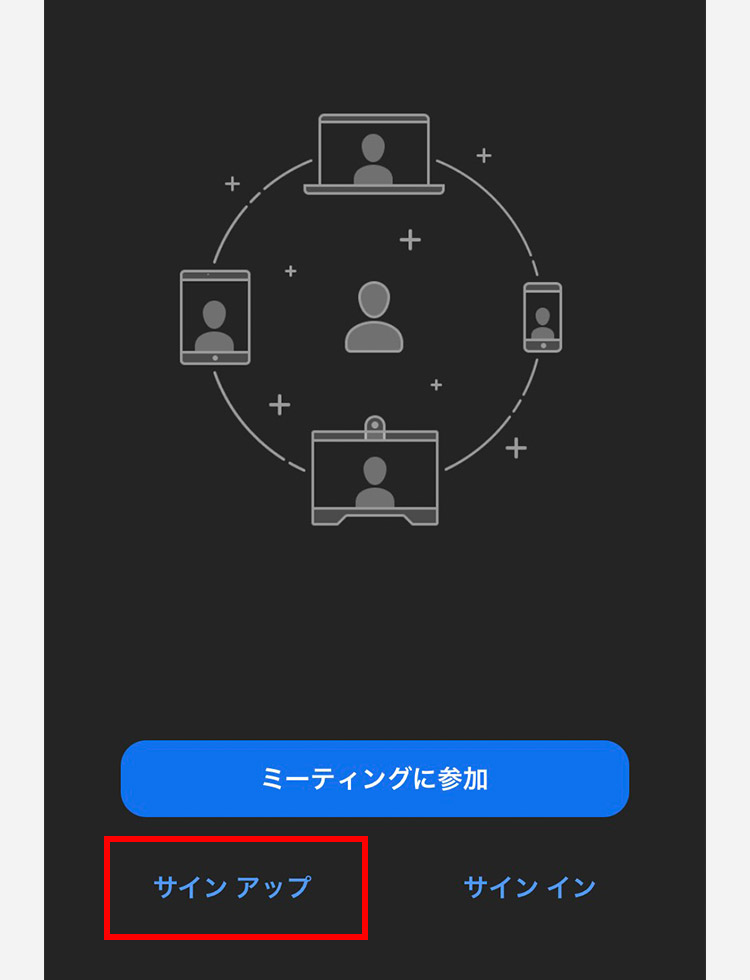The height and width of the screenshot is (980, 750).
Task: Click the webcam icon atop the conference display
Action: (x=374, y=425)
